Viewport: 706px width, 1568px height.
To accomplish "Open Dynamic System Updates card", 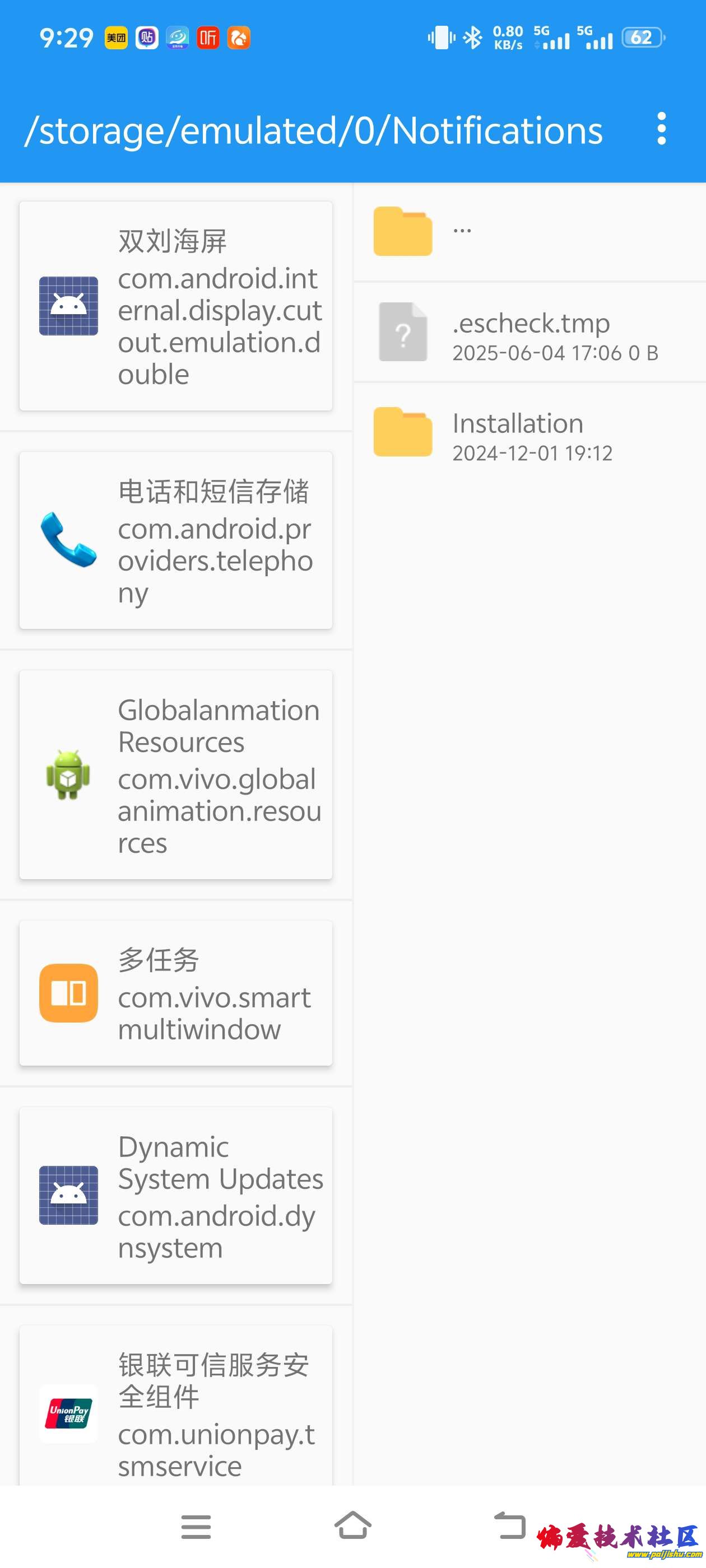I will (x=175, y=1196).
